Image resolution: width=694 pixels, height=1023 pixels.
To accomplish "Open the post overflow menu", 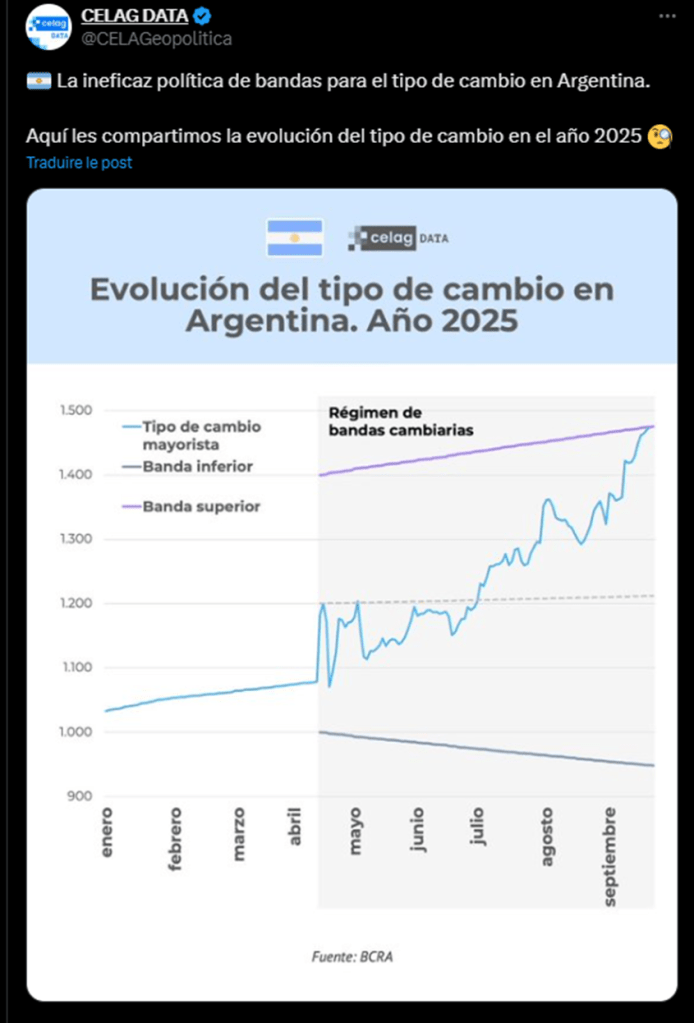I will (667, 17).
